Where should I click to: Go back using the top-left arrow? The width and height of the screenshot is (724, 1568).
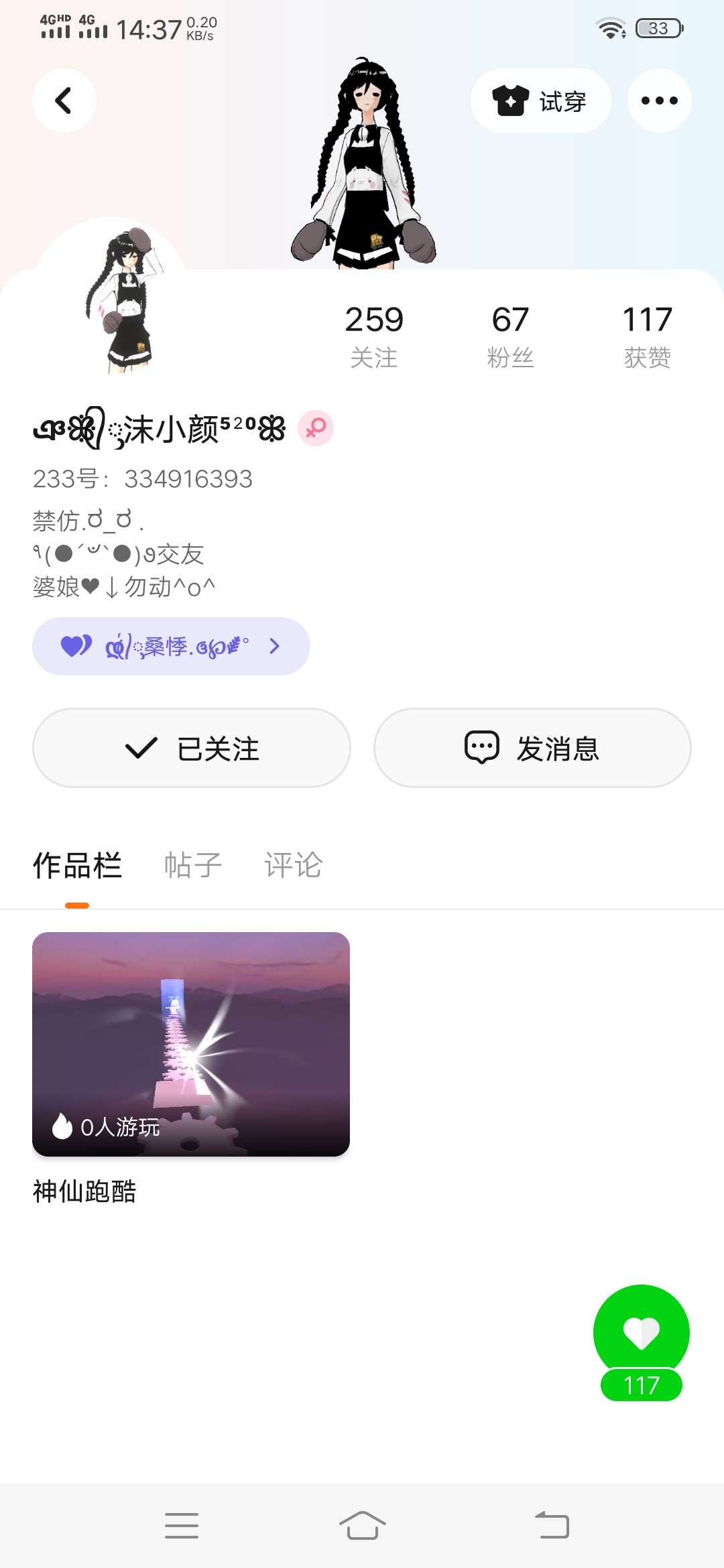(64, 101)
